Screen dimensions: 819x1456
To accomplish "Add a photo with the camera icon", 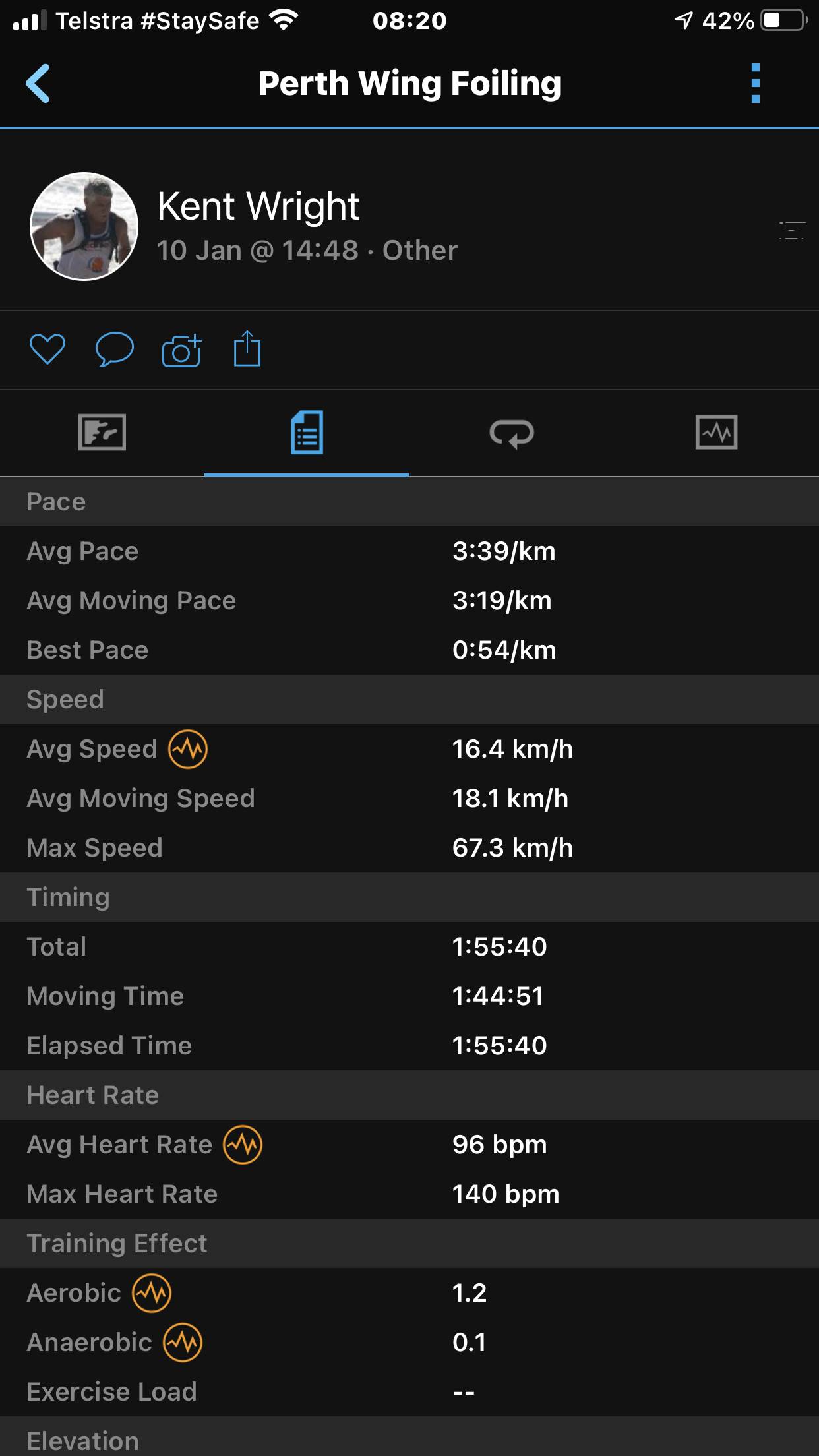I will point(181,350).
